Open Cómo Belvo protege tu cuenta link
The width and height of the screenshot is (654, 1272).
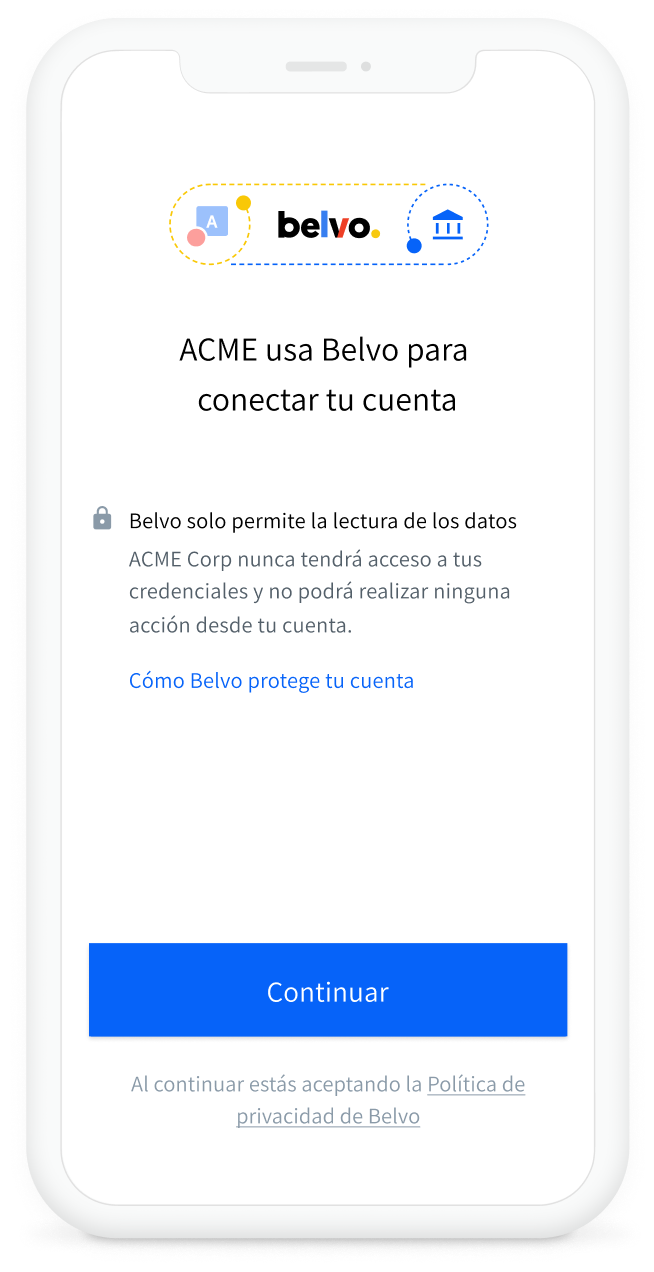[x=271, y=681]
